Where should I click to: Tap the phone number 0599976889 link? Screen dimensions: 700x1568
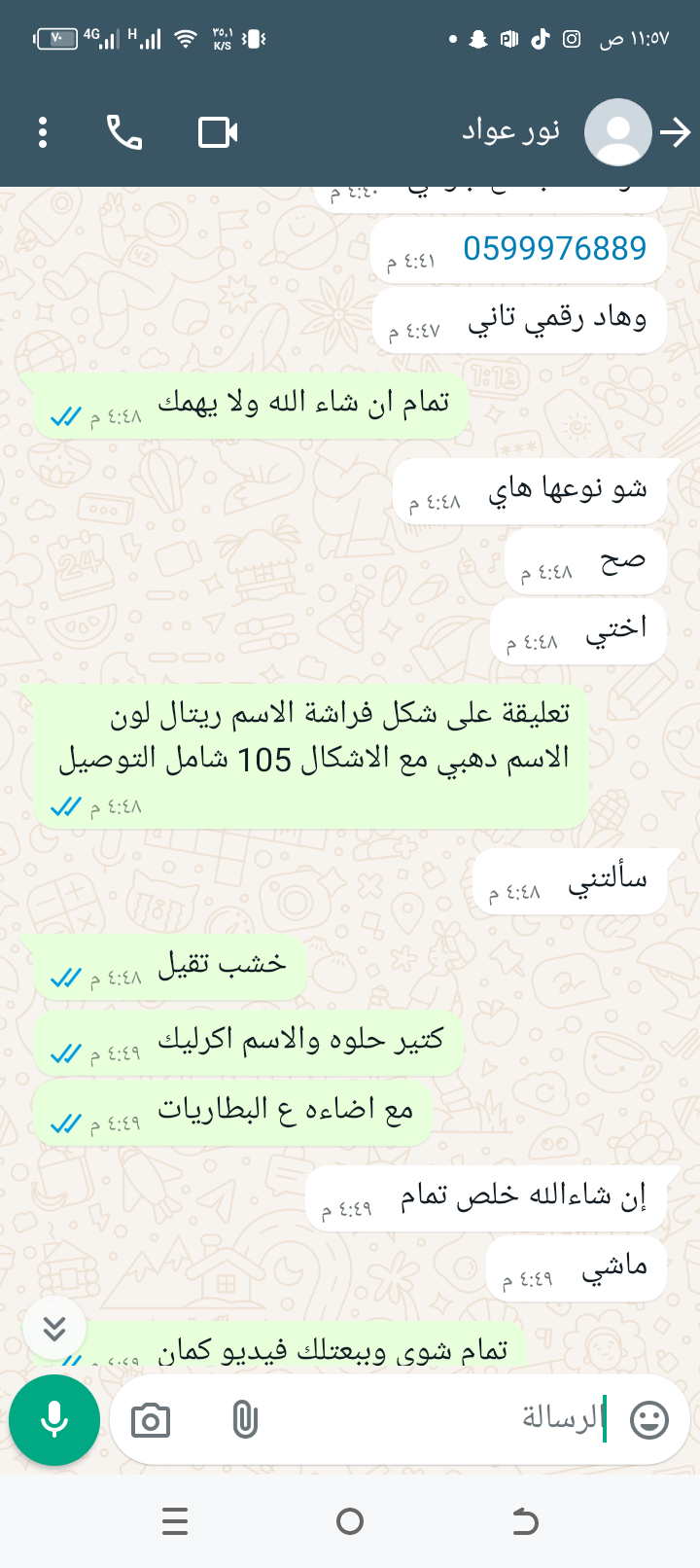554,249
